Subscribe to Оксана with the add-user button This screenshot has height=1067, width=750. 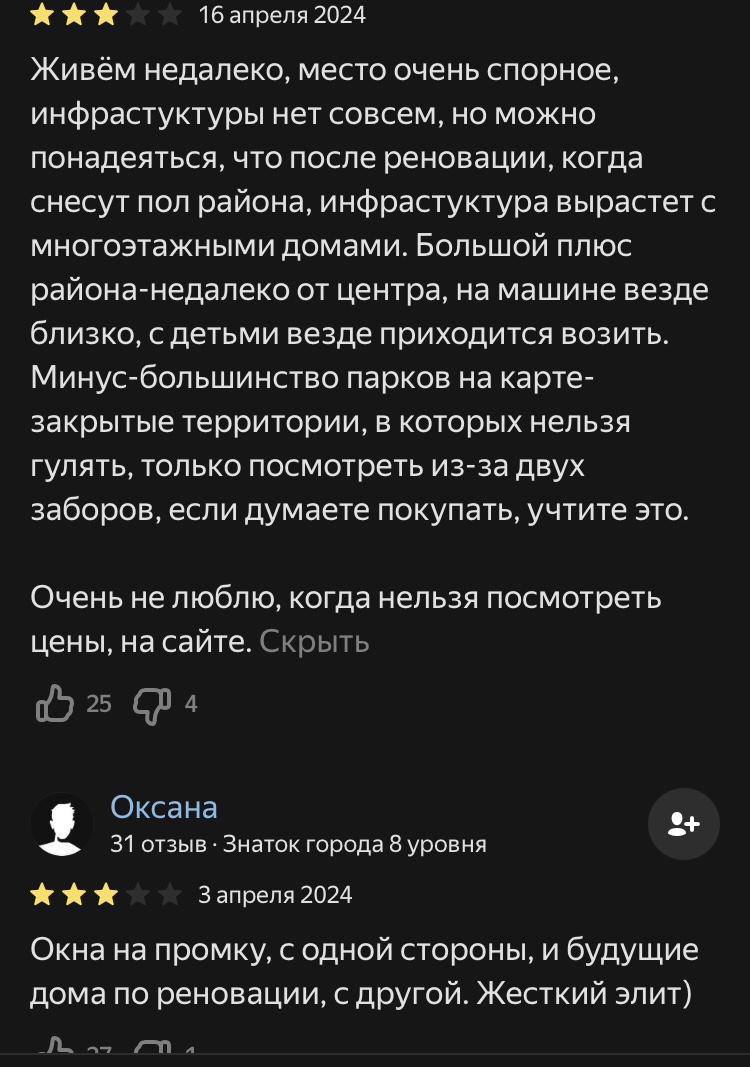(684, 824)
